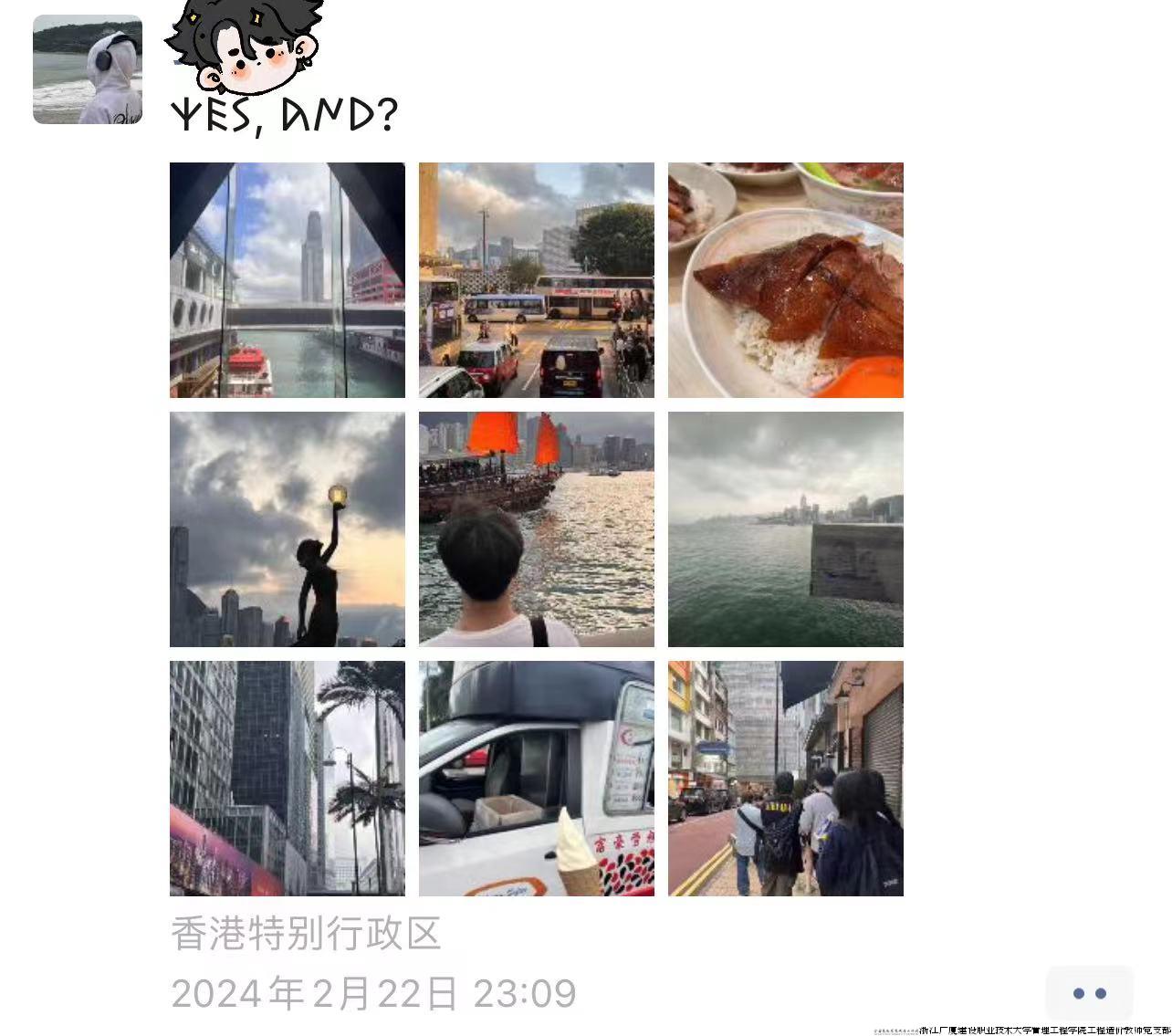1172x1036 pixels.
Task: Open the two-dot like and comment menu
Action: pos(1089,993)
